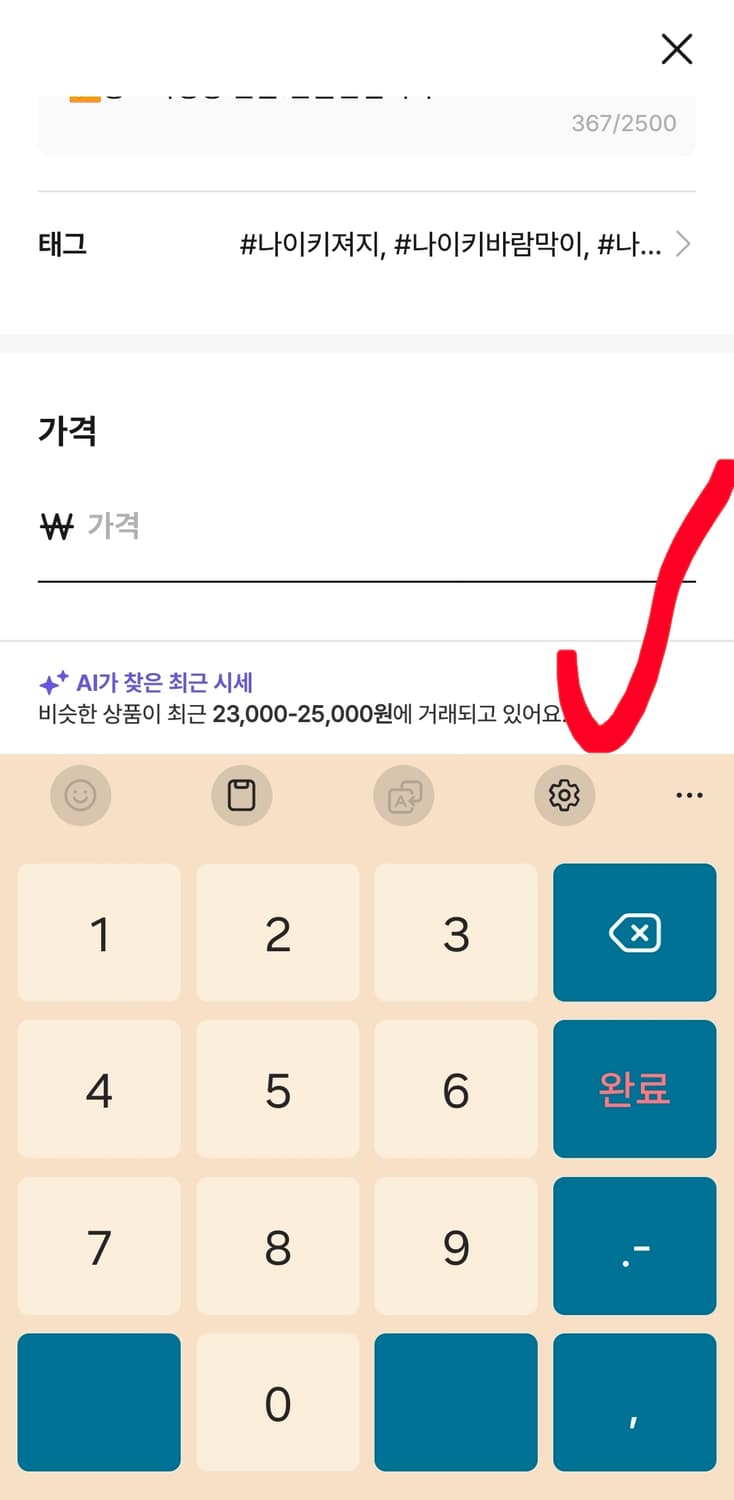The width and height of the screenshot is (734, 1500).
Task: Open the emoji picker on the keyboard
Action: 81,795
